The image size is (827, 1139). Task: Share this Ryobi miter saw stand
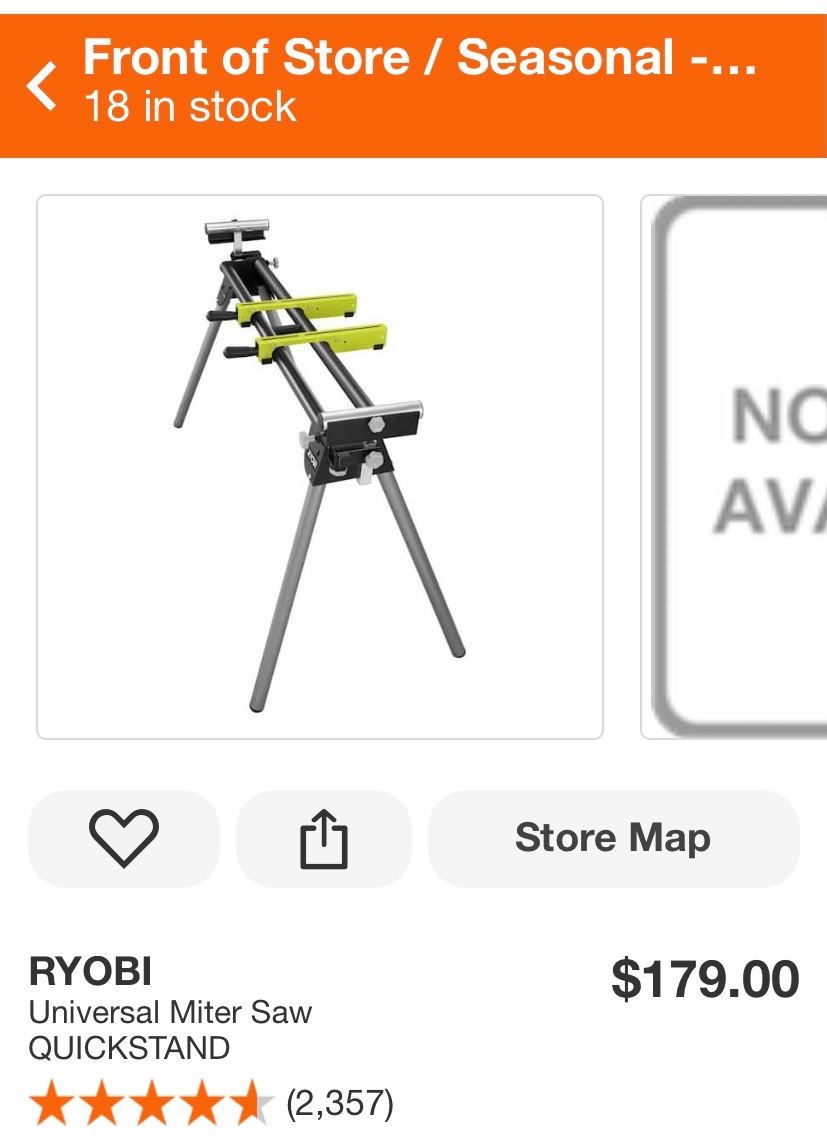[324, 838]
